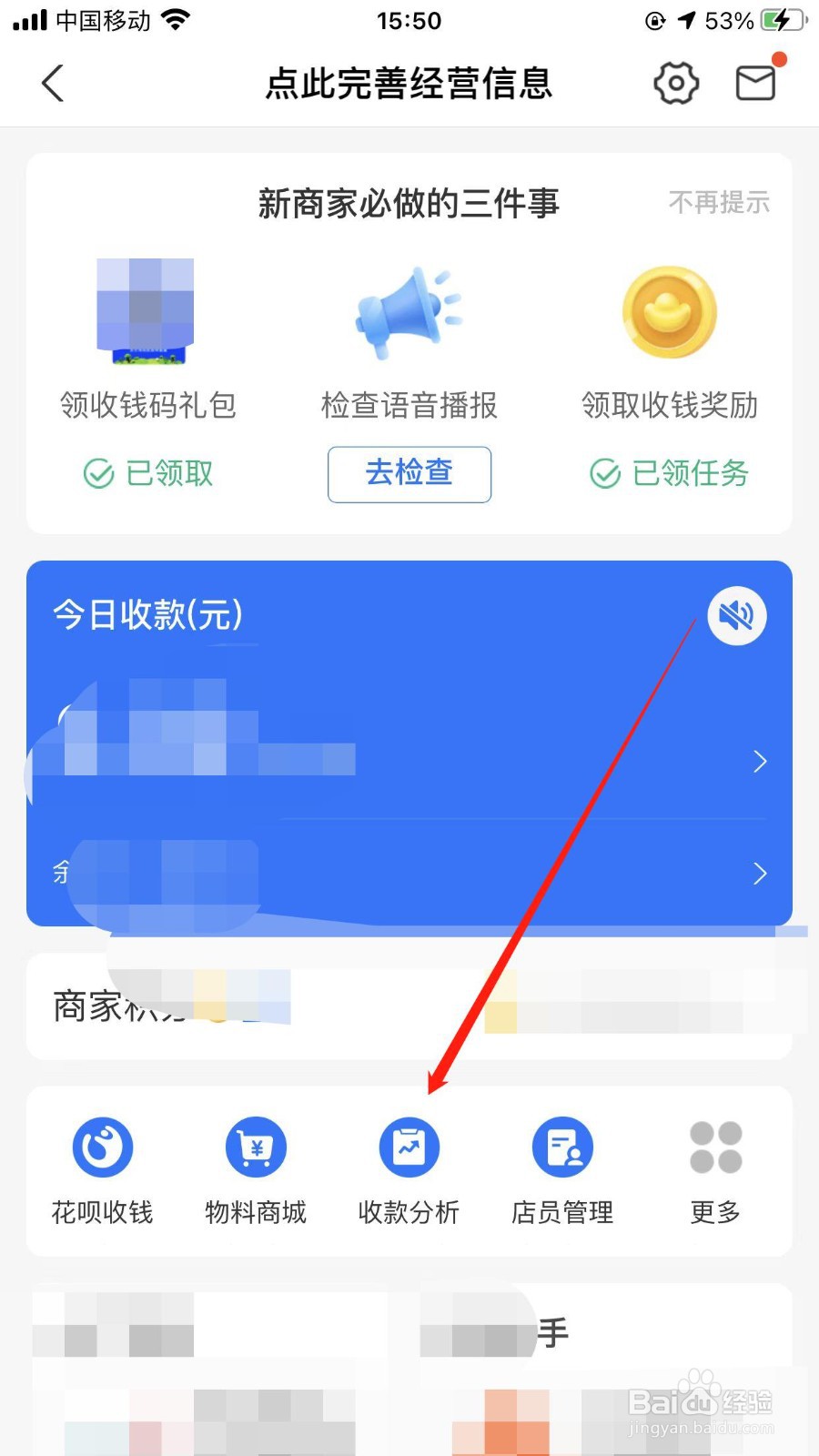Click the 去检查 button
The image size is (819, 1456).
click(409, 474)
